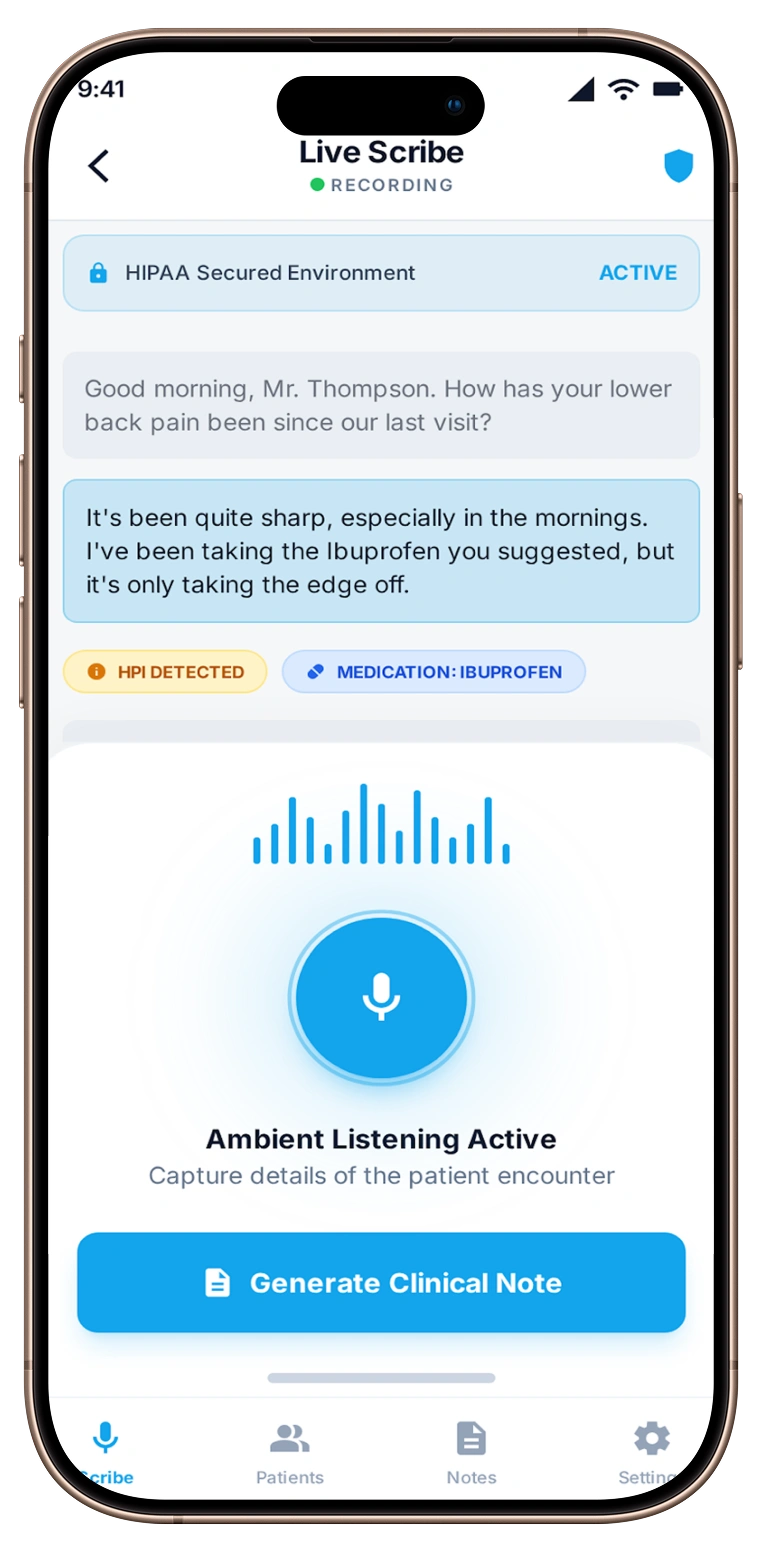
Task: Open the Medication: Ibuprofen chip
Action: 433,672
